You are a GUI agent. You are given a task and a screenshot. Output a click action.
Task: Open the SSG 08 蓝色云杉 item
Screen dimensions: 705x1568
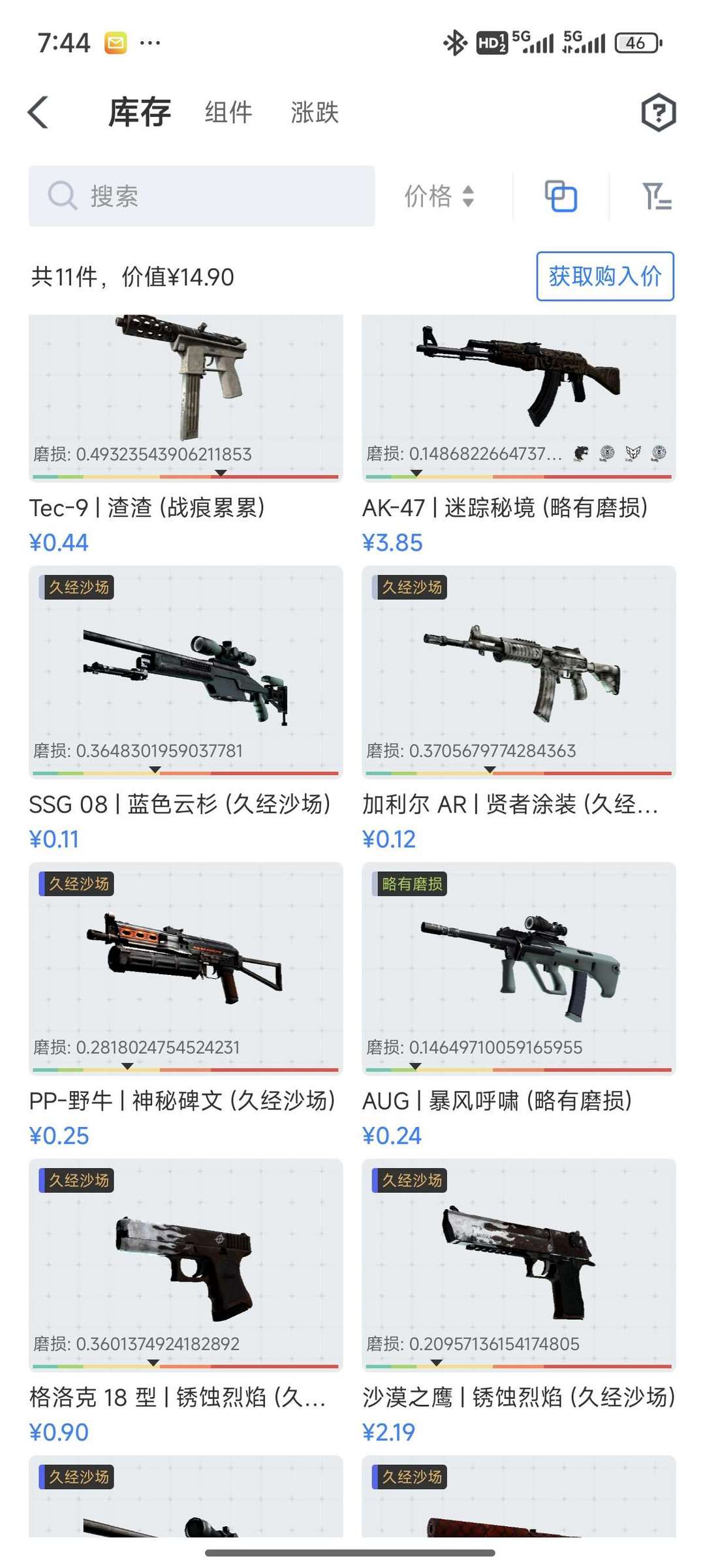coord(186,709)
